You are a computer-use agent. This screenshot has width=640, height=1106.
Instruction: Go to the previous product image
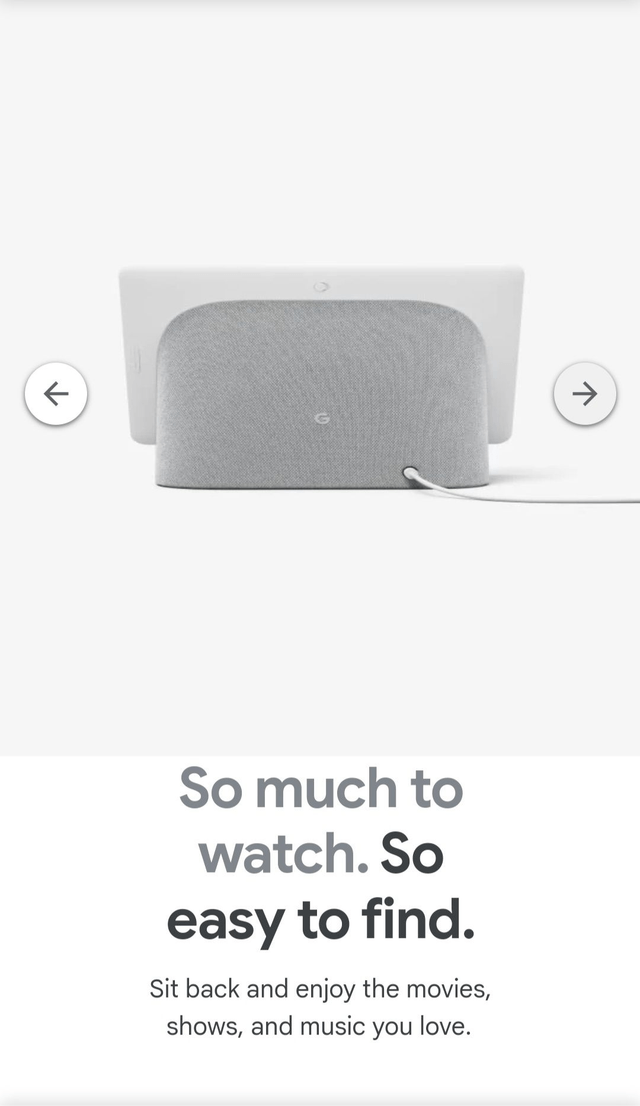click(56, 394)
